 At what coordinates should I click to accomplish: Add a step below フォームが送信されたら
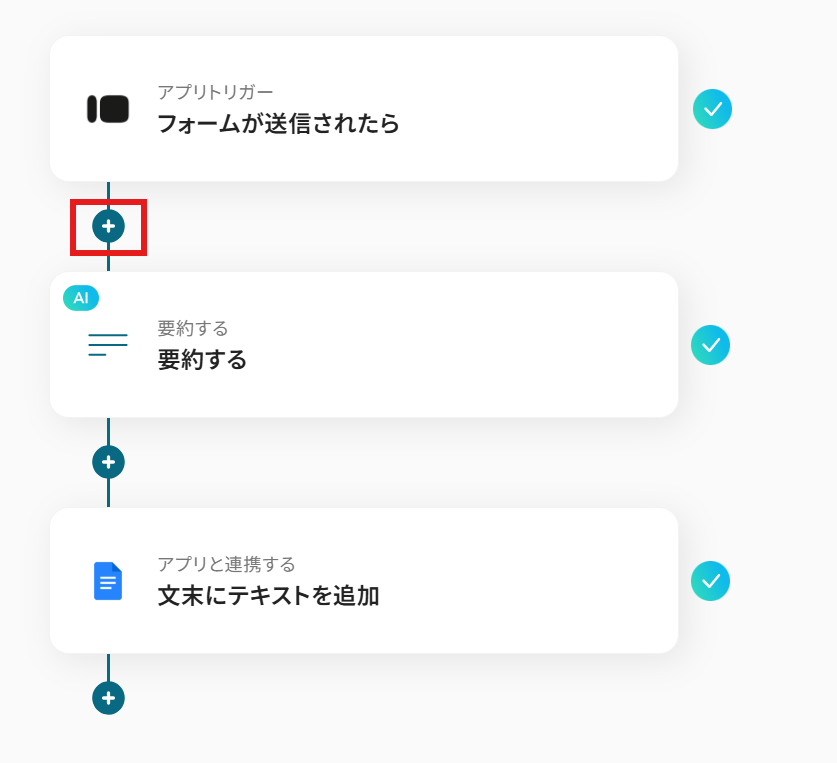point(108,226)
